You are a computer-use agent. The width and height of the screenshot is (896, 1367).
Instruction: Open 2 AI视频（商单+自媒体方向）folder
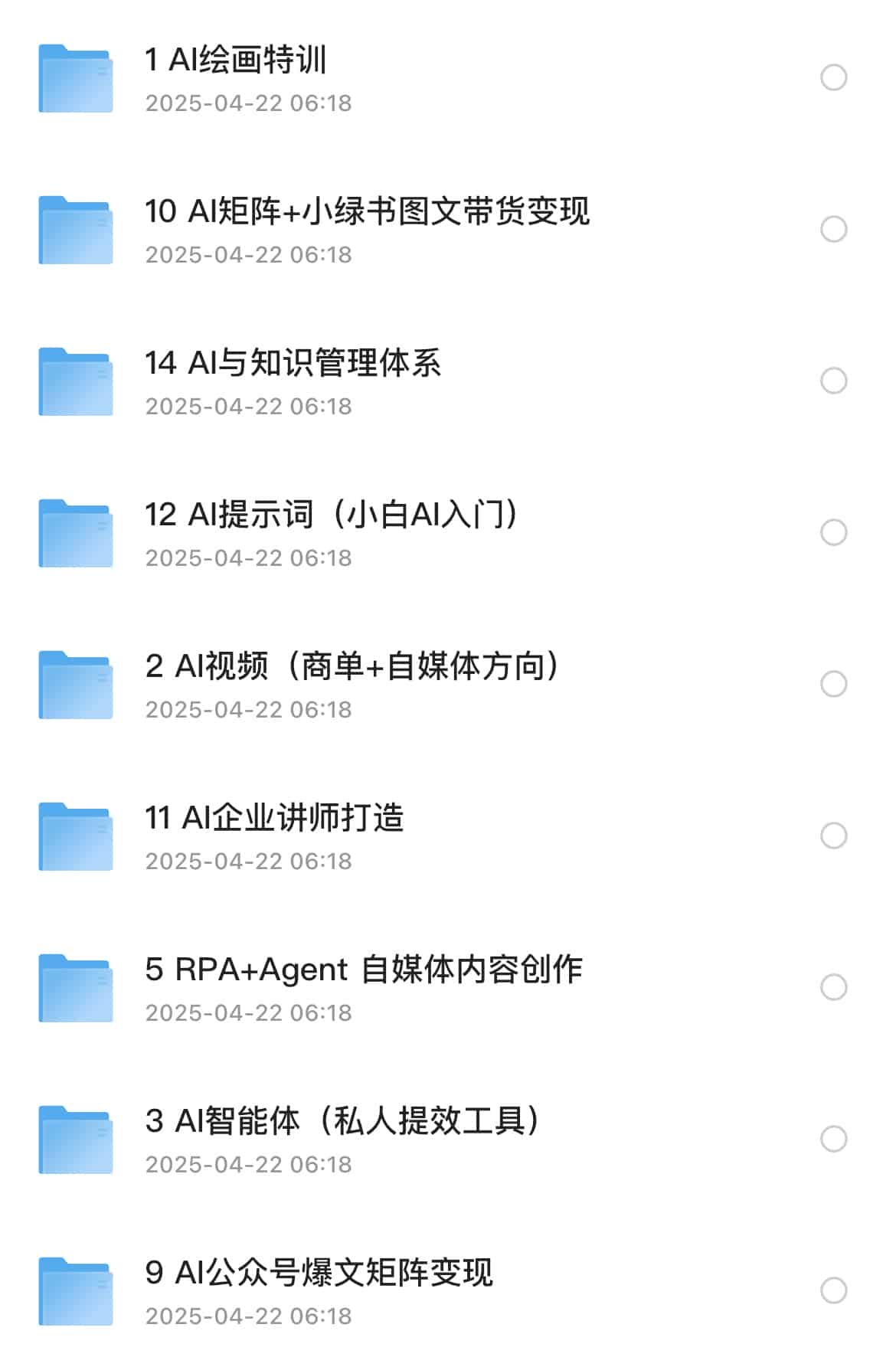pos(352,667)
